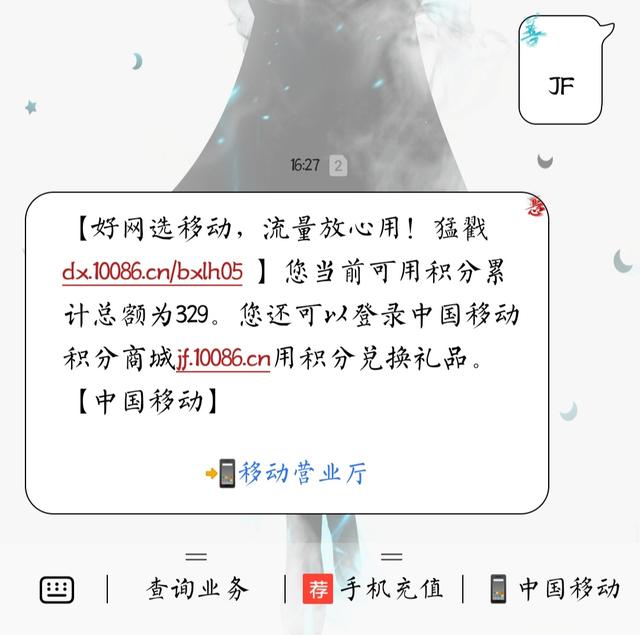The height and width of the screenshot is (635, 640).
Task: Open the jf.10086.cn points mall link
Action: click(223, 358)
